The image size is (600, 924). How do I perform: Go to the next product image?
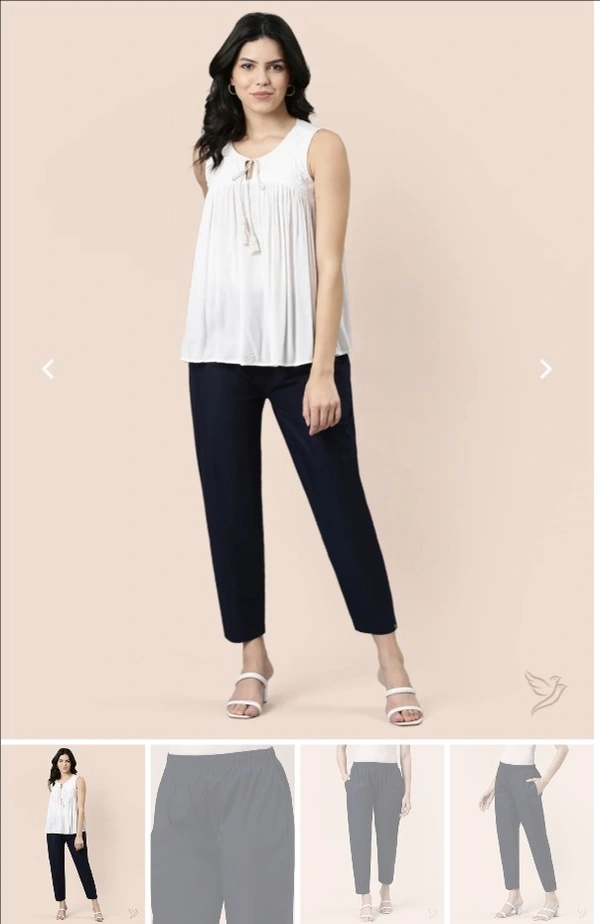pos(545,369)
